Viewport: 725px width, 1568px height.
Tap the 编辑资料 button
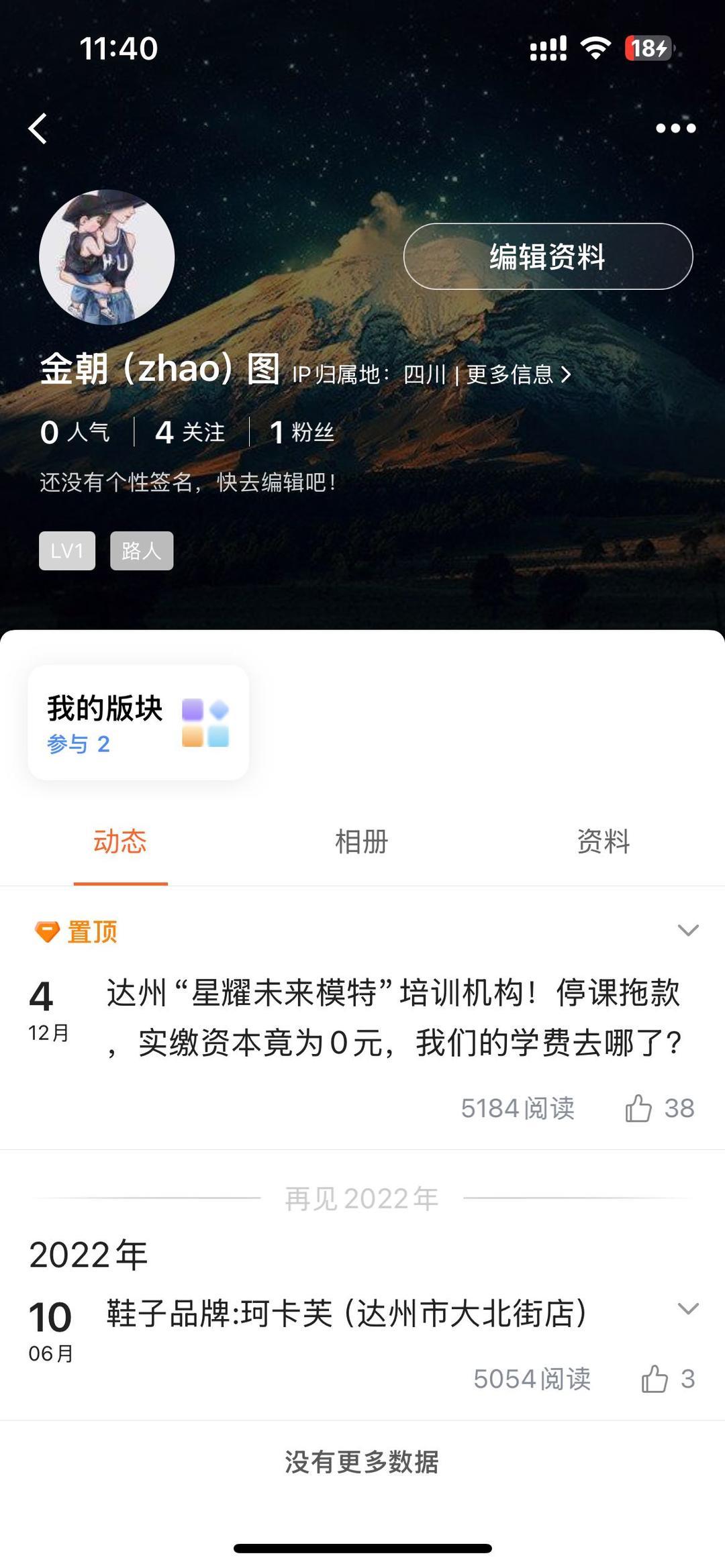coord(548,256)
